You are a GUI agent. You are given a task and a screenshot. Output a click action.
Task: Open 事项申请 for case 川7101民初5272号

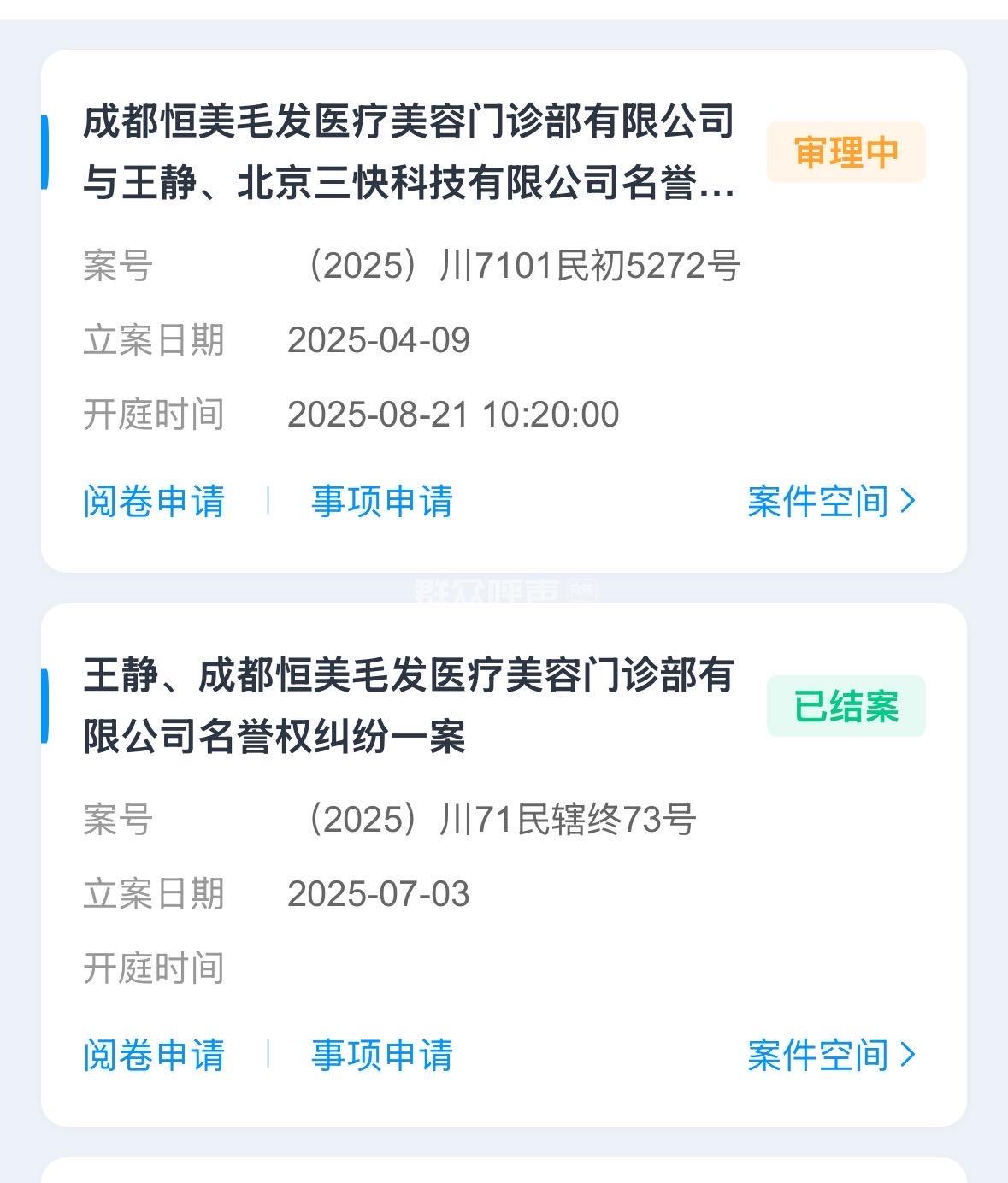click(x=381, y=501)
